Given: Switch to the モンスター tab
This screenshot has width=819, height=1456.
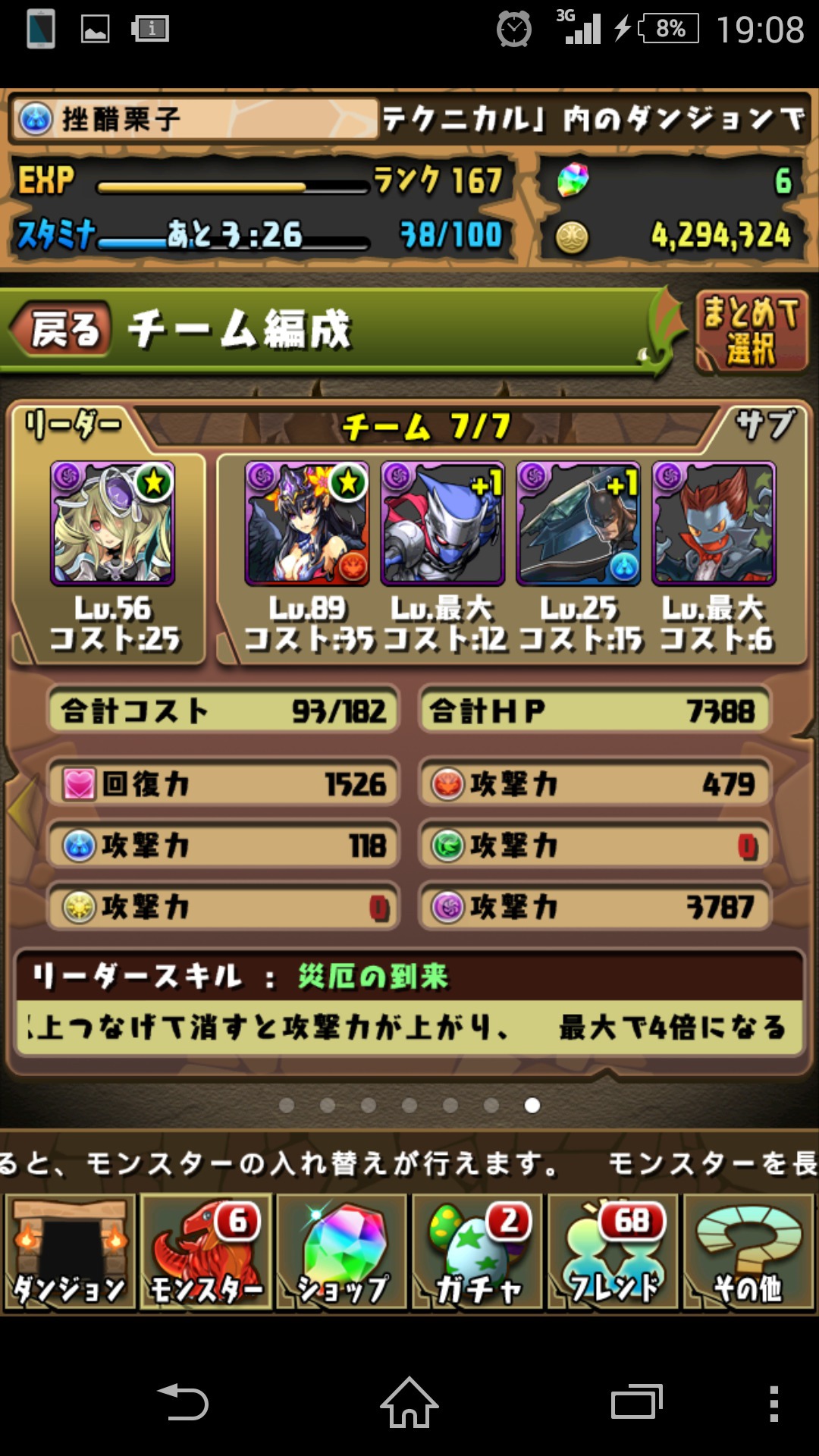Looking at the screenshot, I should [206, 1253].
